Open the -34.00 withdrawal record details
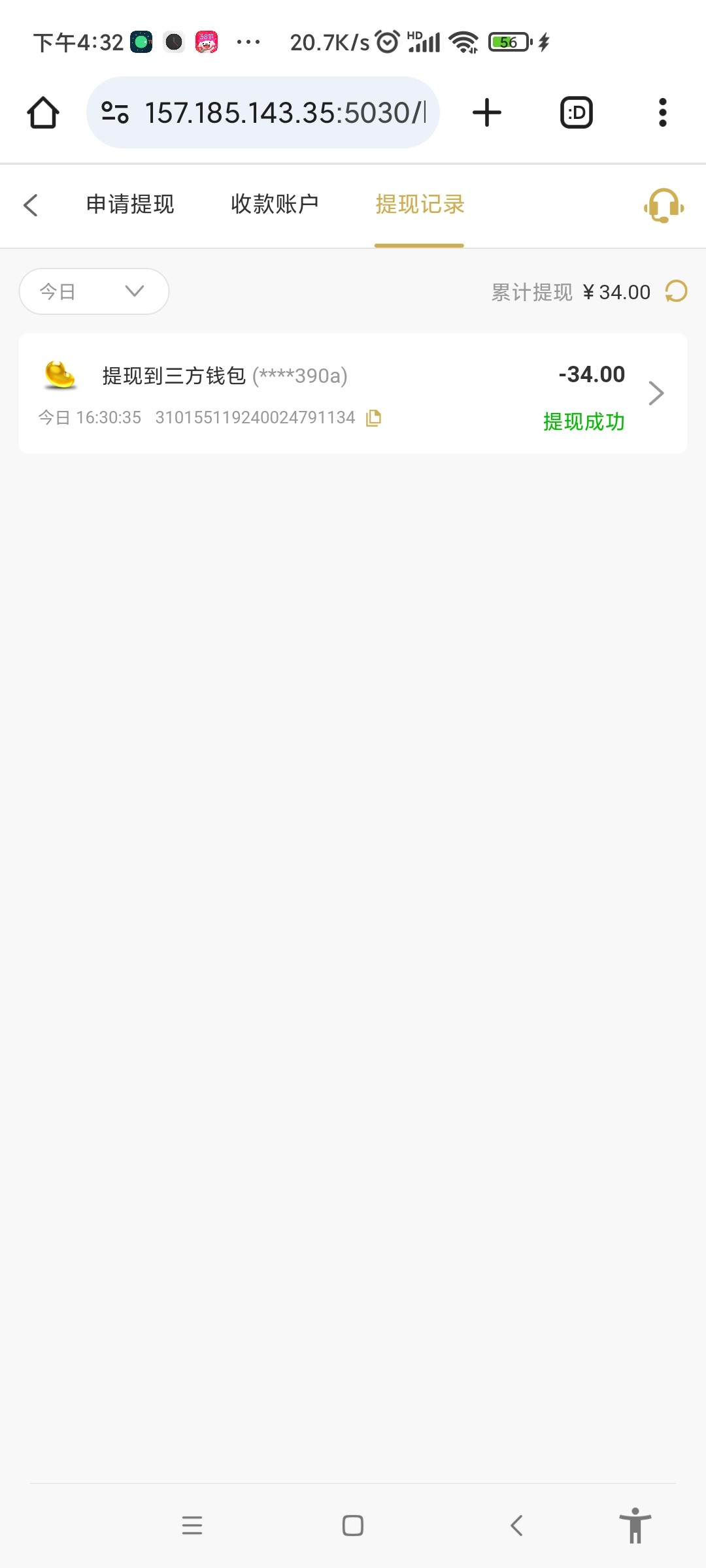The image size is (706, 1568). coord(353,393)
